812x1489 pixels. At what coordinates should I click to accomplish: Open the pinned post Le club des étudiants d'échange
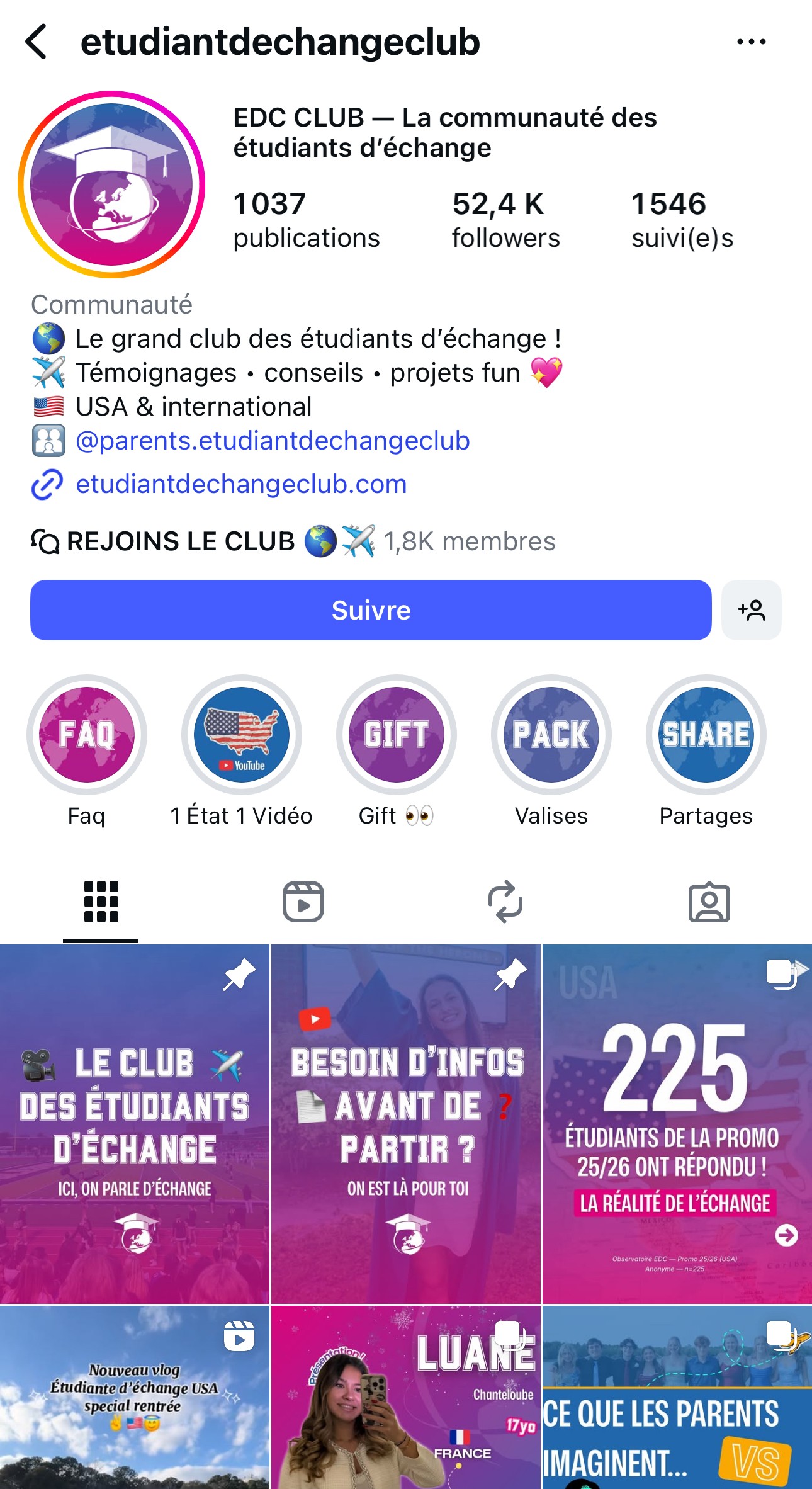tap(135, 1123)
